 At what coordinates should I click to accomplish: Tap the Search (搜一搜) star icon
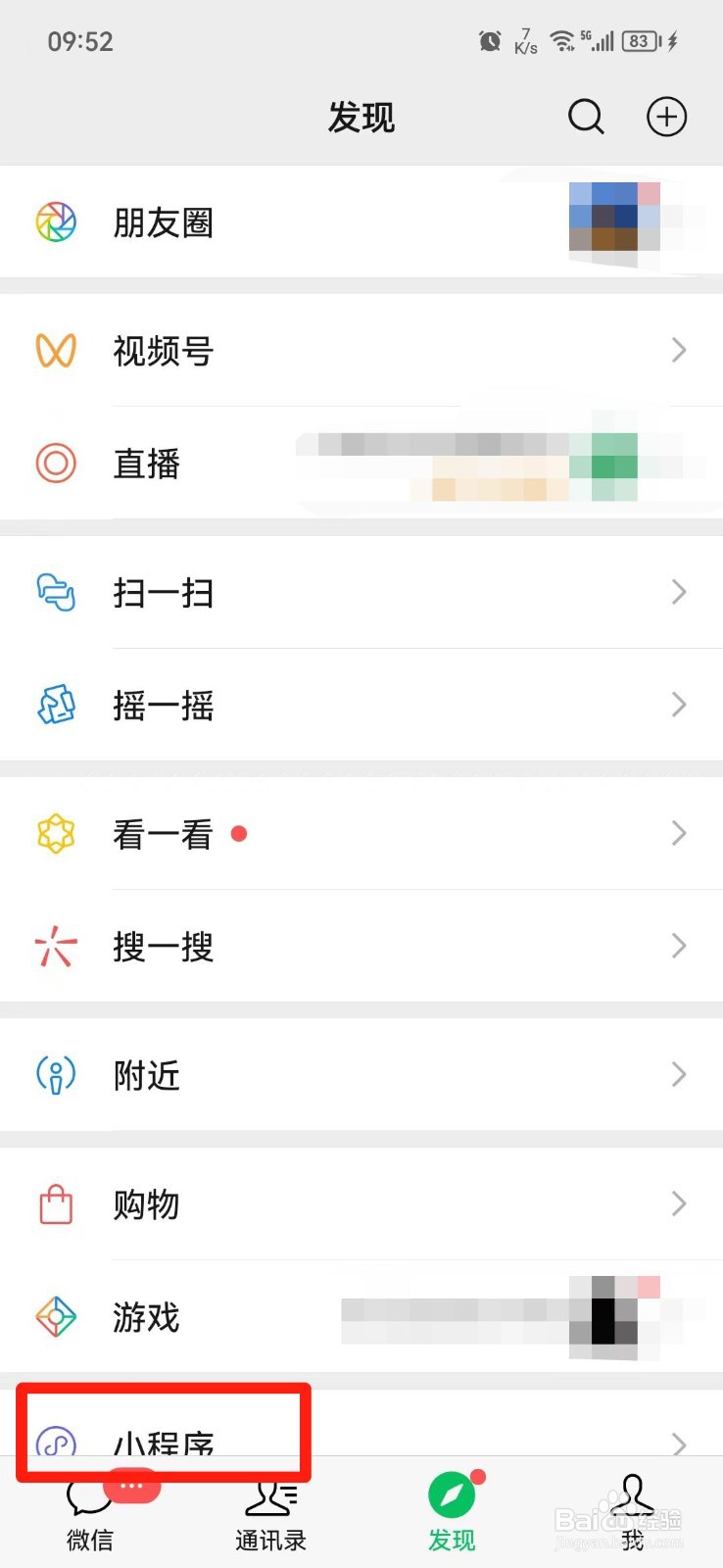click(56, 947)
